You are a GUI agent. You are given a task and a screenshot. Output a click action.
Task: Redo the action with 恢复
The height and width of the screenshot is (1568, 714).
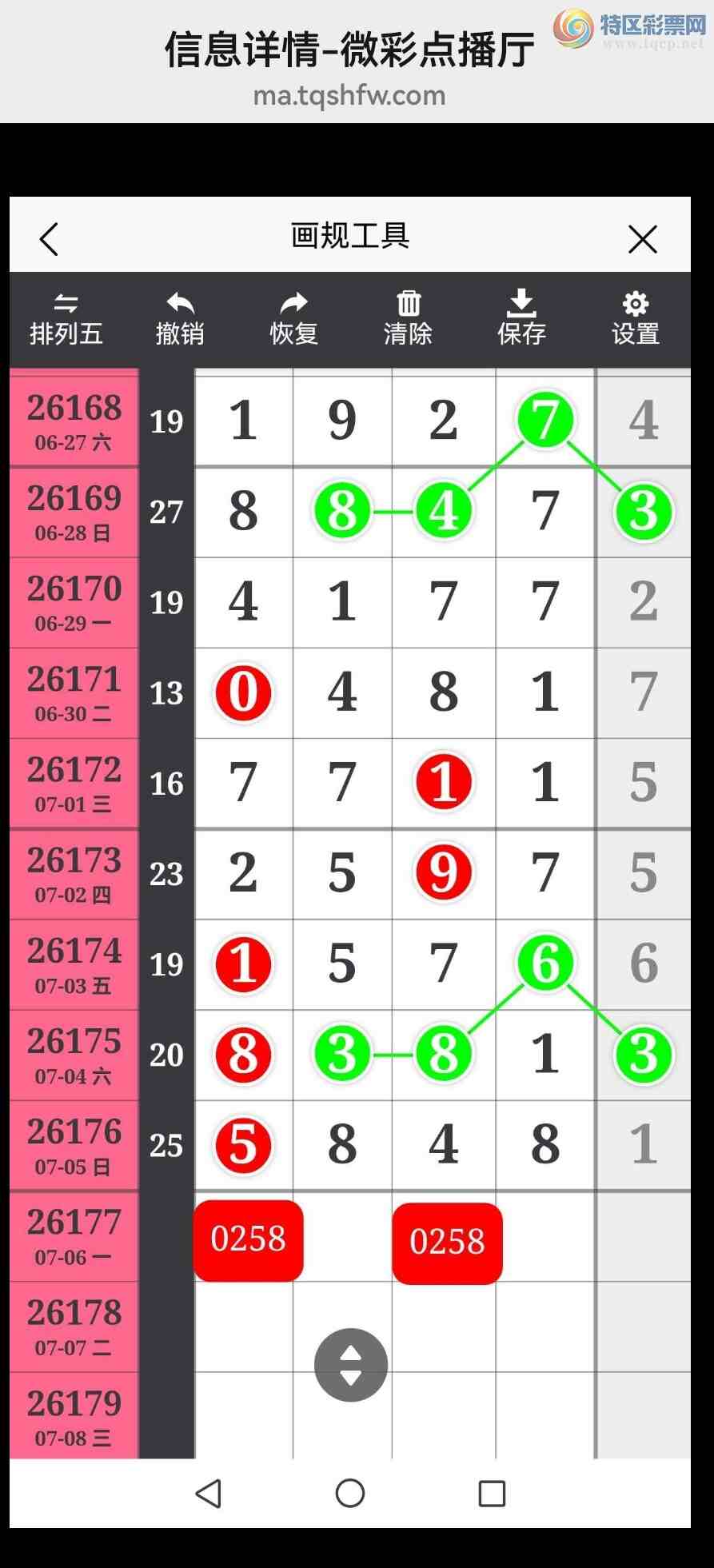pyautogui.click(x=294, y=319)
